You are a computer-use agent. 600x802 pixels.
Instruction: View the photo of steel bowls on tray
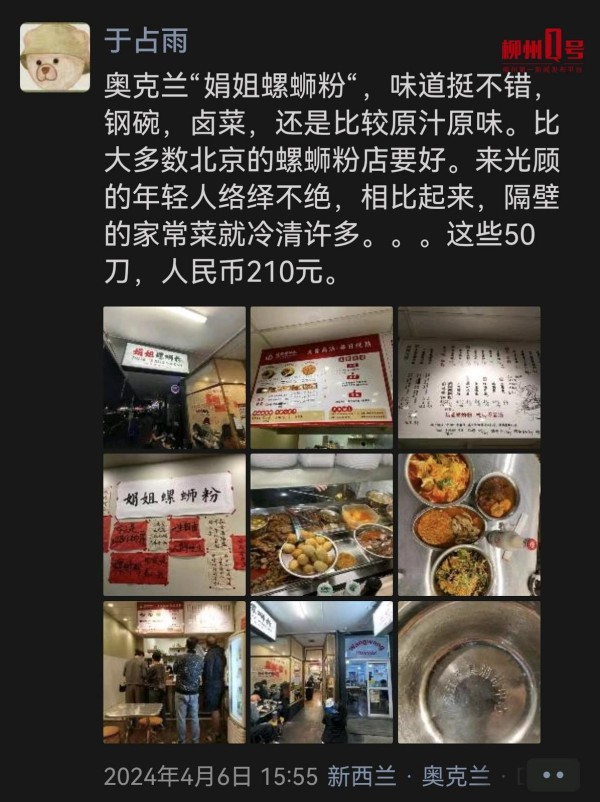pyautogui.click(x=469, y=524)
